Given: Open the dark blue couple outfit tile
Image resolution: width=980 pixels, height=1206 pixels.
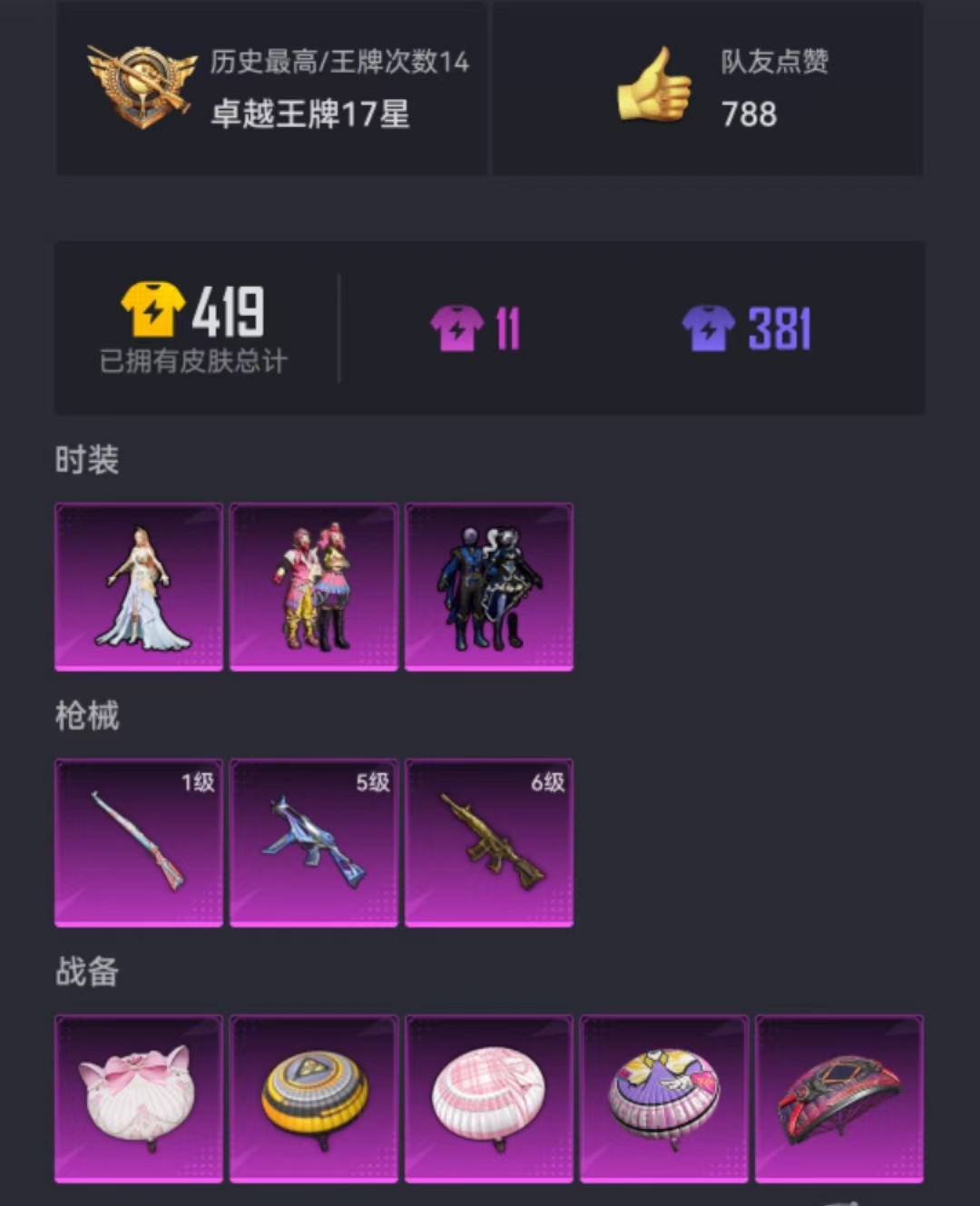Looking at the screenshot, I should click(x=489, y=587).
